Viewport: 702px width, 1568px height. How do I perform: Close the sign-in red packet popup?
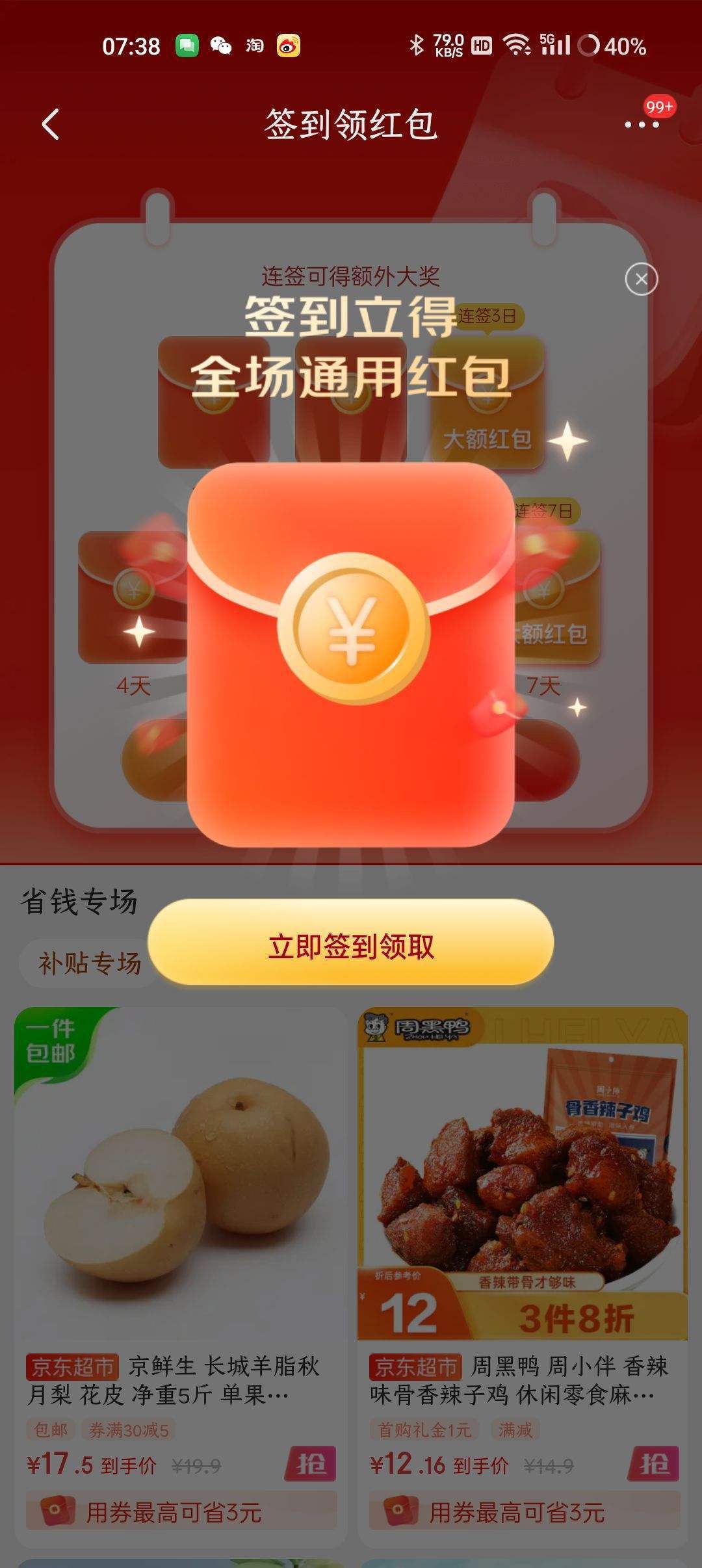[640, 278]
